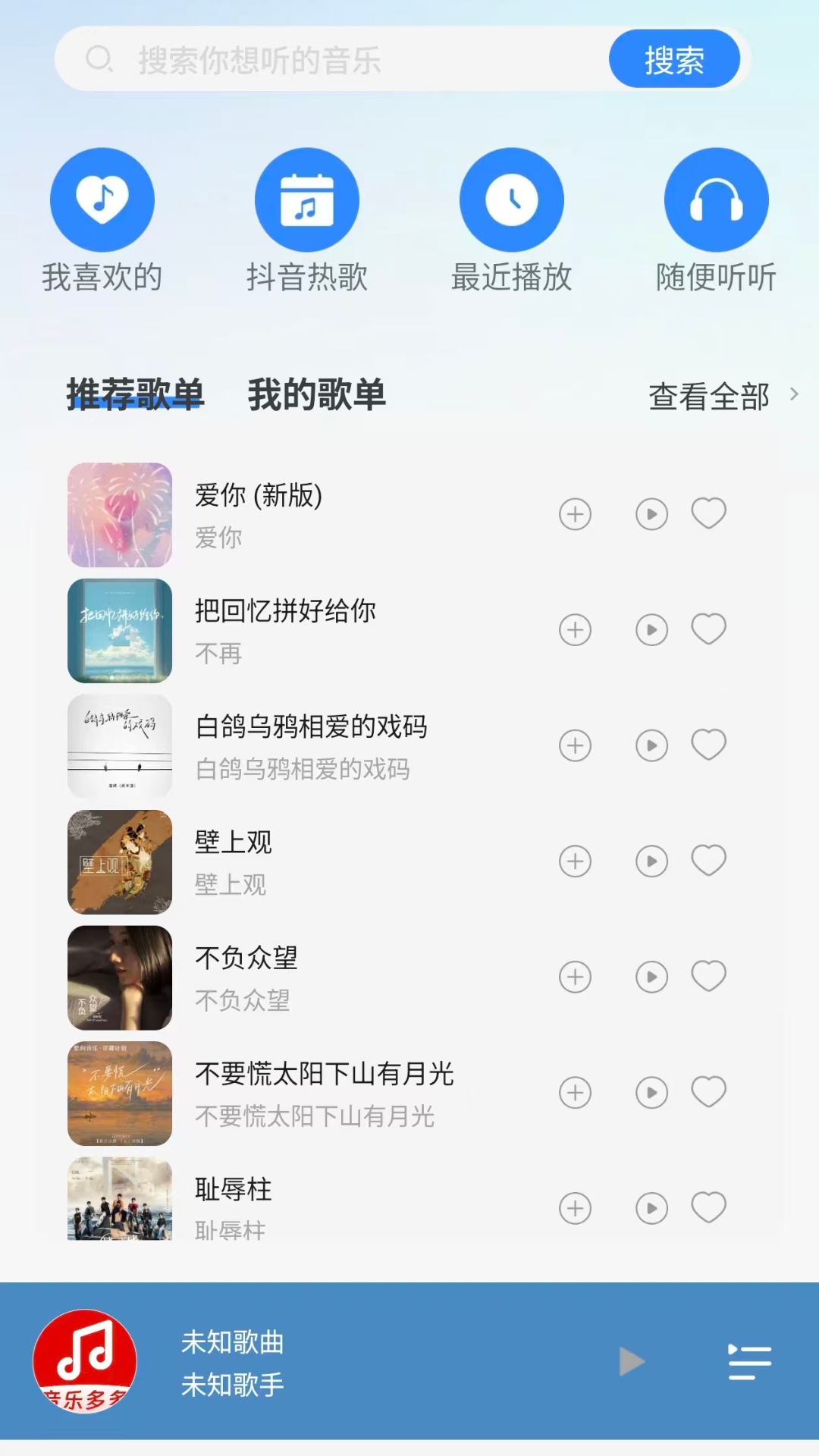This screenshot has height=1456, width=819.
Task: Add 把回忆拼好给你 via plus expander icon
Action: (575, 629)
